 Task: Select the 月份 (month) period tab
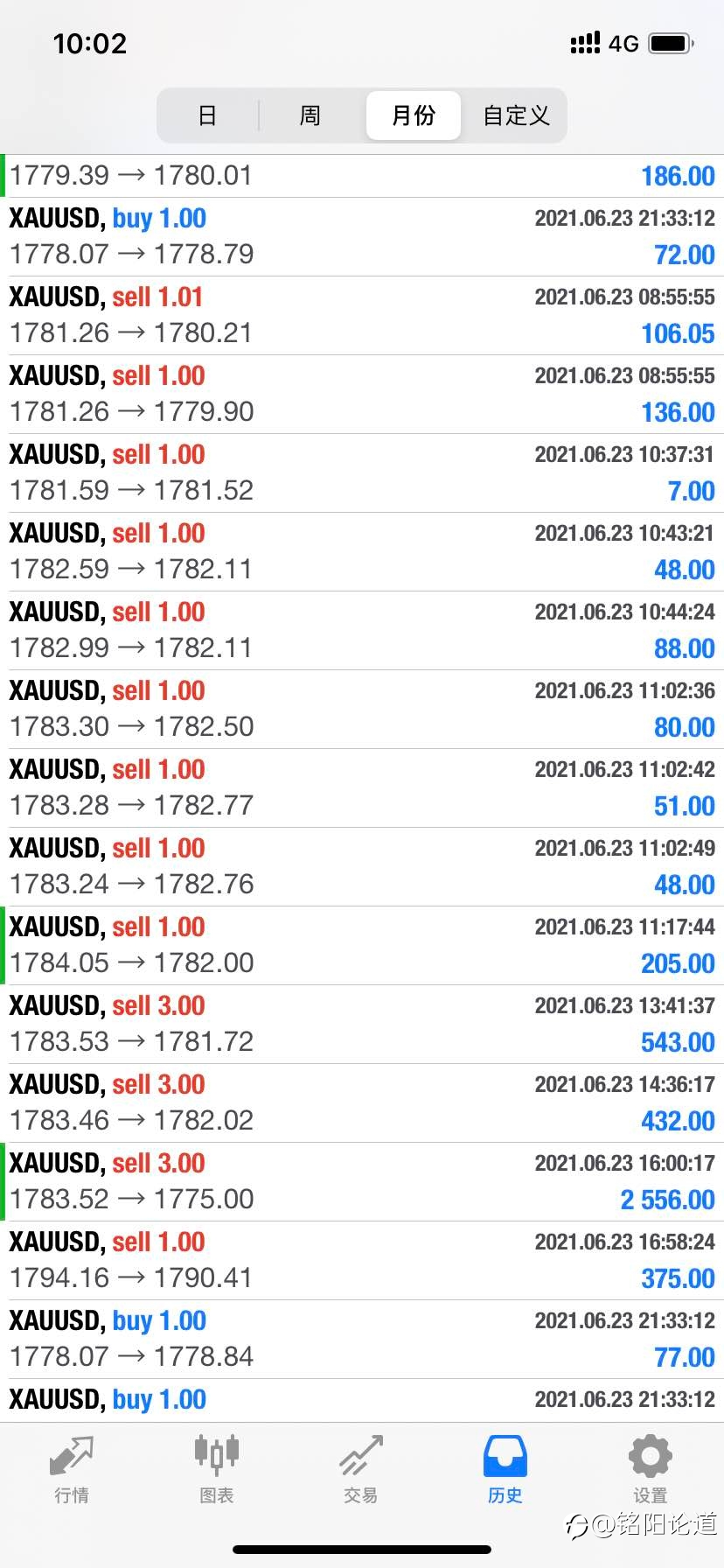414,115
